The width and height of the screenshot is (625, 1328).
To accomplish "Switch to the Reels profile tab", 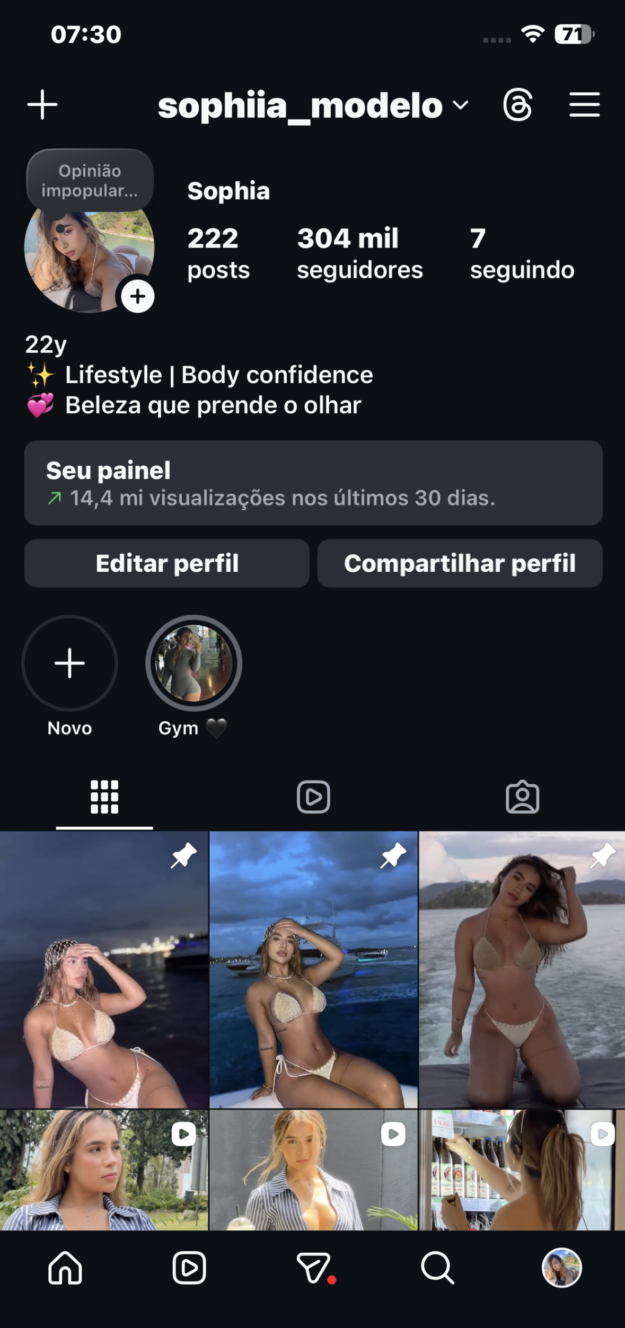I will click(313, 797).
